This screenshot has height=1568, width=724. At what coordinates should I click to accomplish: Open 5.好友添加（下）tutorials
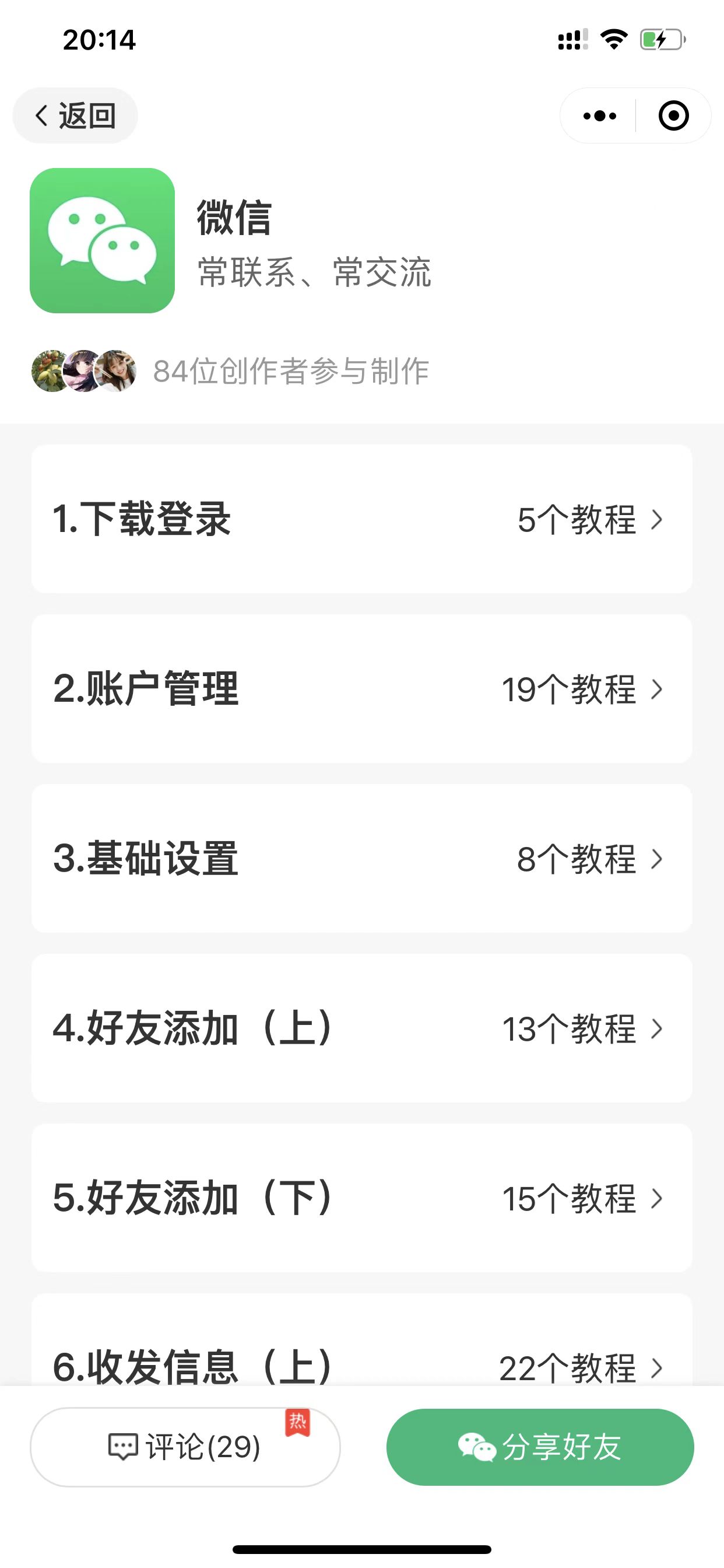[x=361, y=1198]
